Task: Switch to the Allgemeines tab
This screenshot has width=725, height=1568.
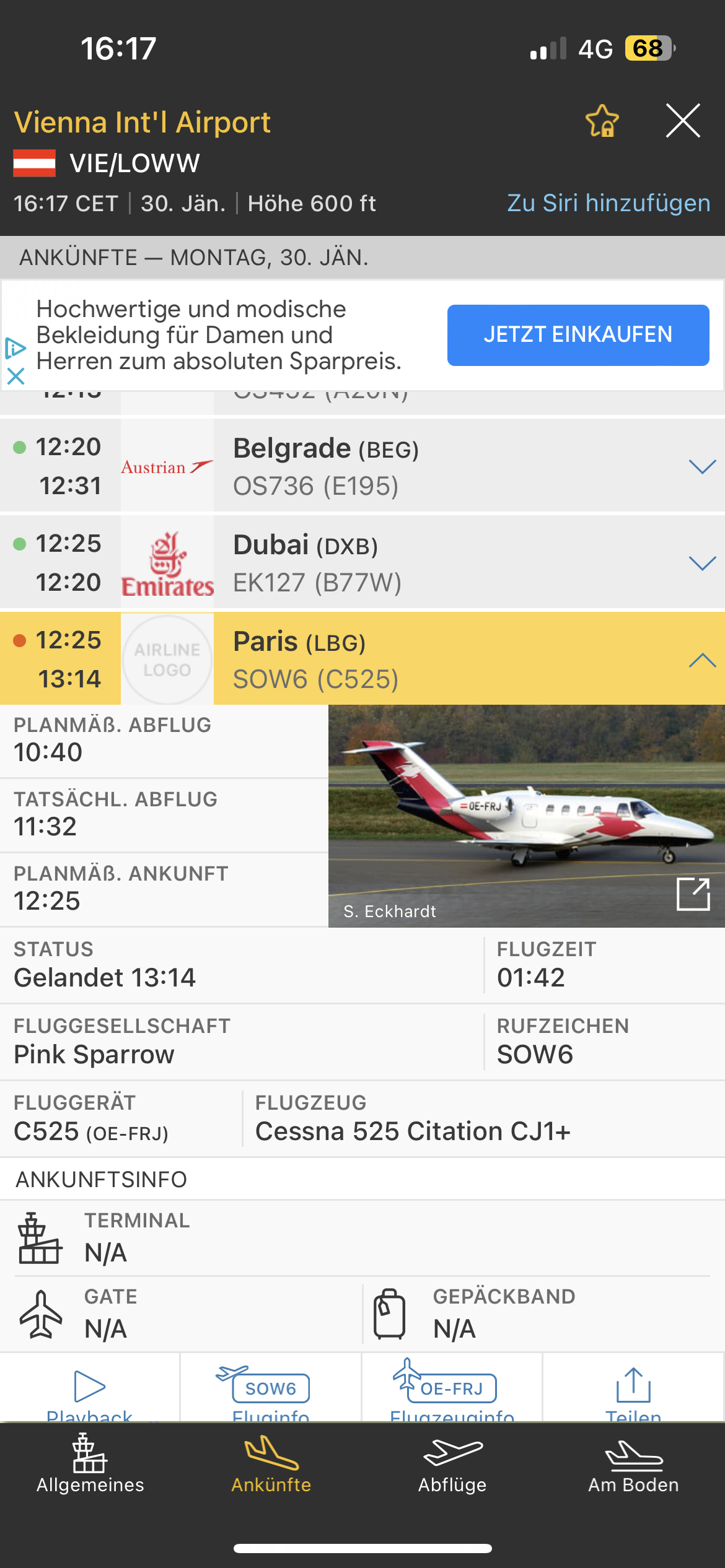Action: pos(90,1465)
